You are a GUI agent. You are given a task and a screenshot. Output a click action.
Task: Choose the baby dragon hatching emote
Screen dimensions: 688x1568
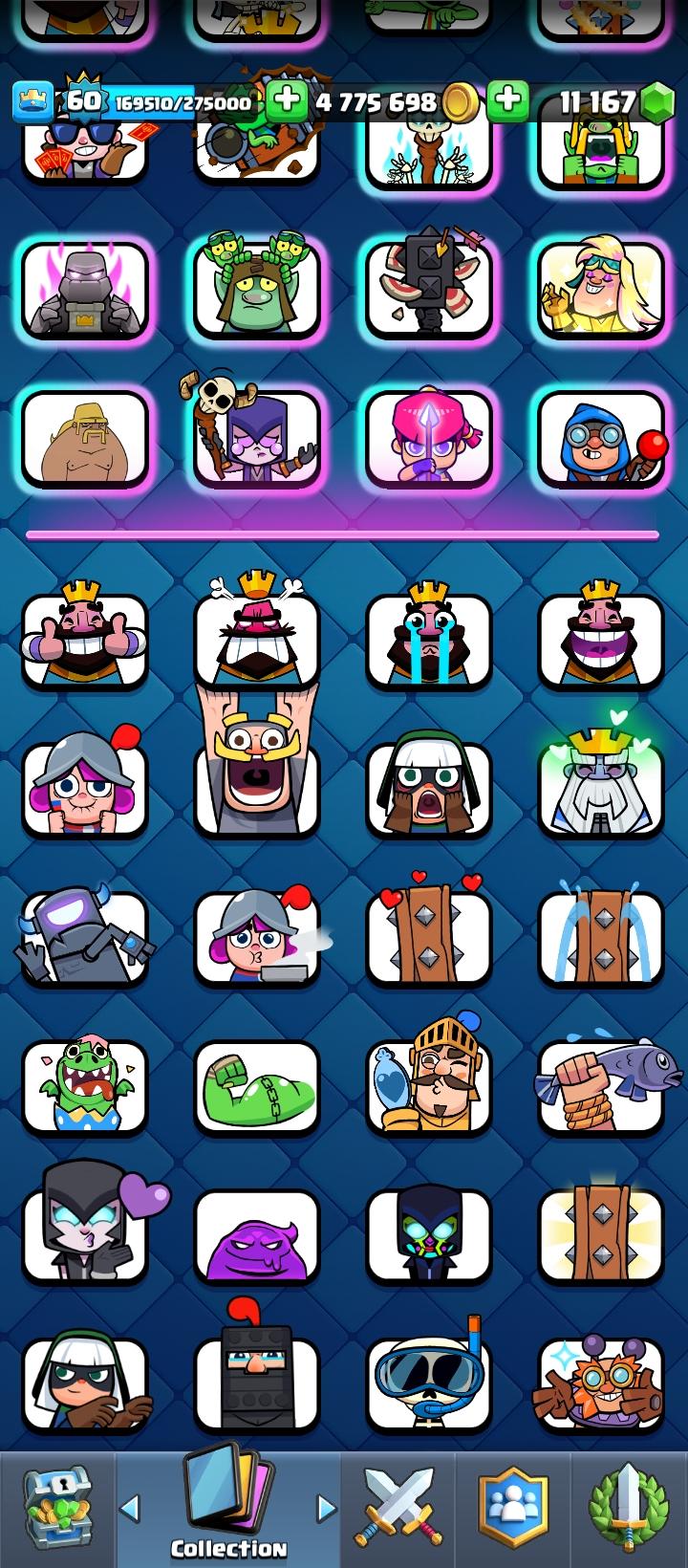(85, 1086)
